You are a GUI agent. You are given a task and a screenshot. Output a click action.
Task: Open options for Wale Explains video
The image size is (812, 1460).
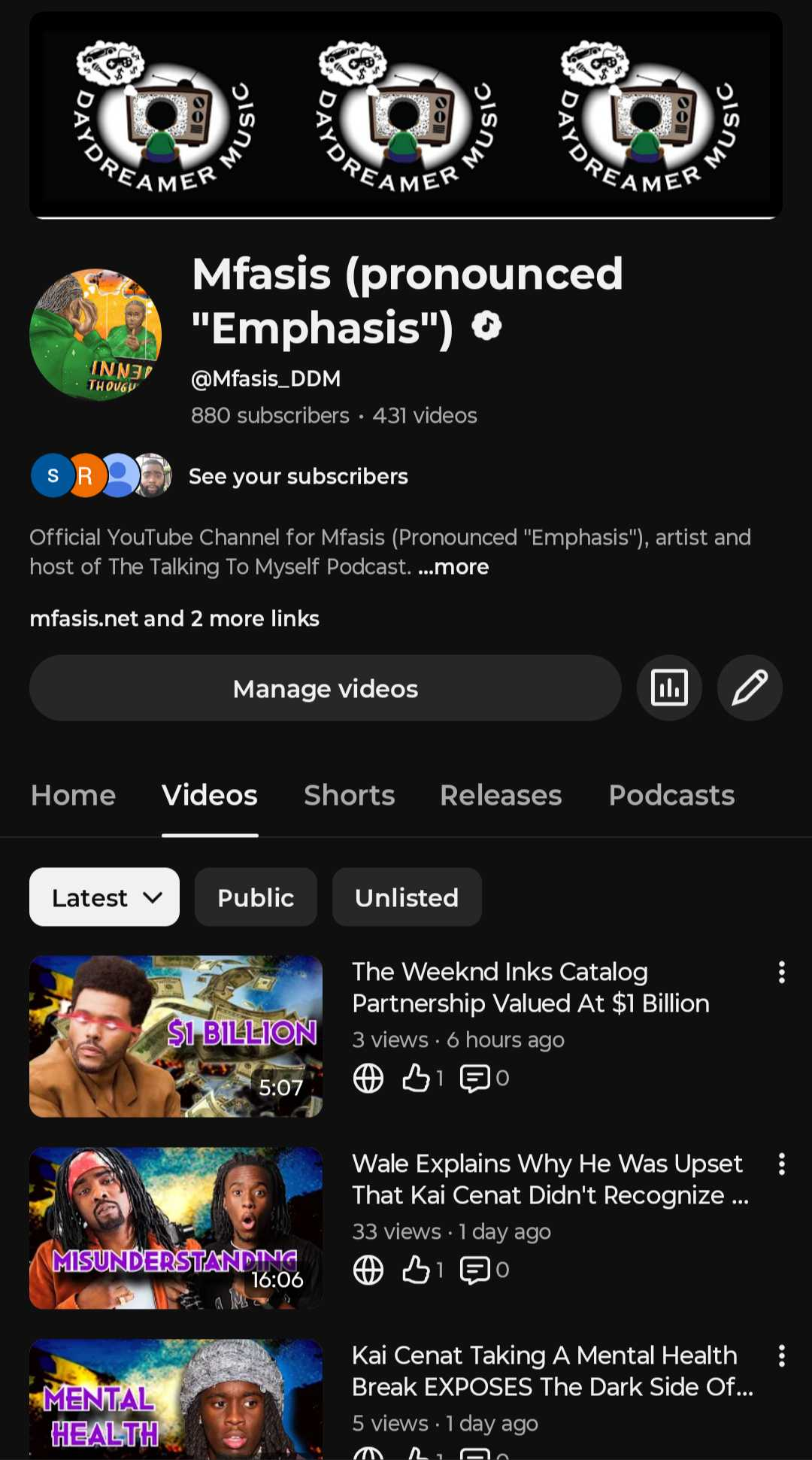pyautogui.click(x=782, y=1164)
